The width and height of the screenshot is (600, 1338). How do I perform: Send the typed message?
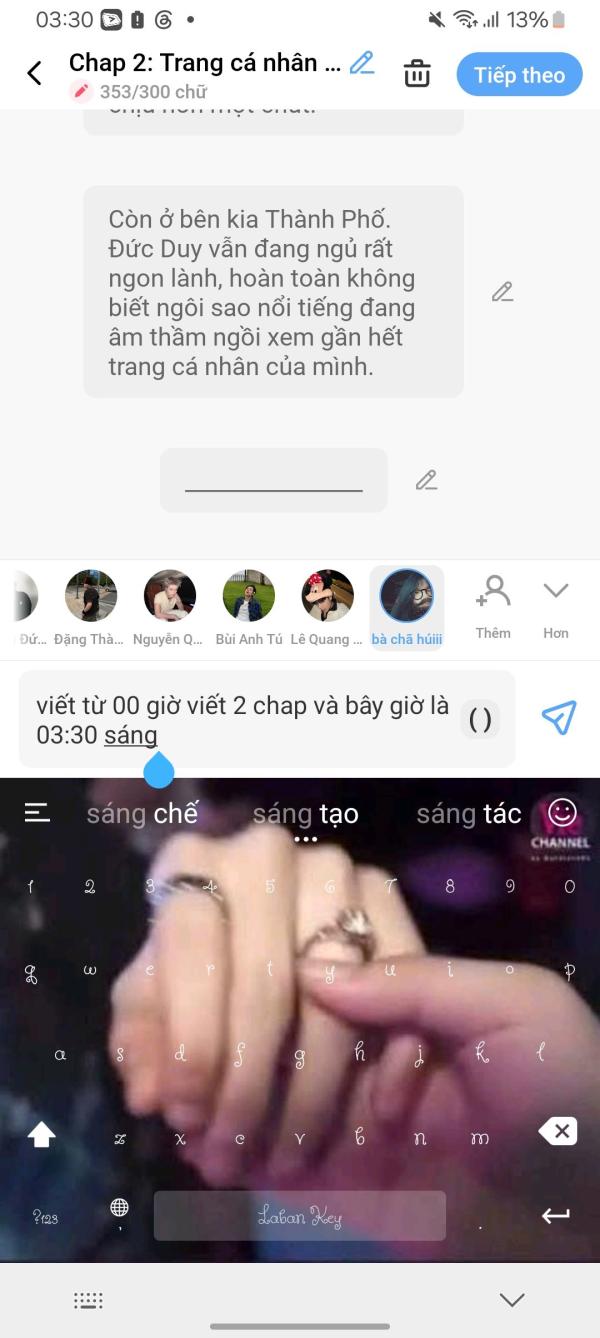click(x=558, y=717)
